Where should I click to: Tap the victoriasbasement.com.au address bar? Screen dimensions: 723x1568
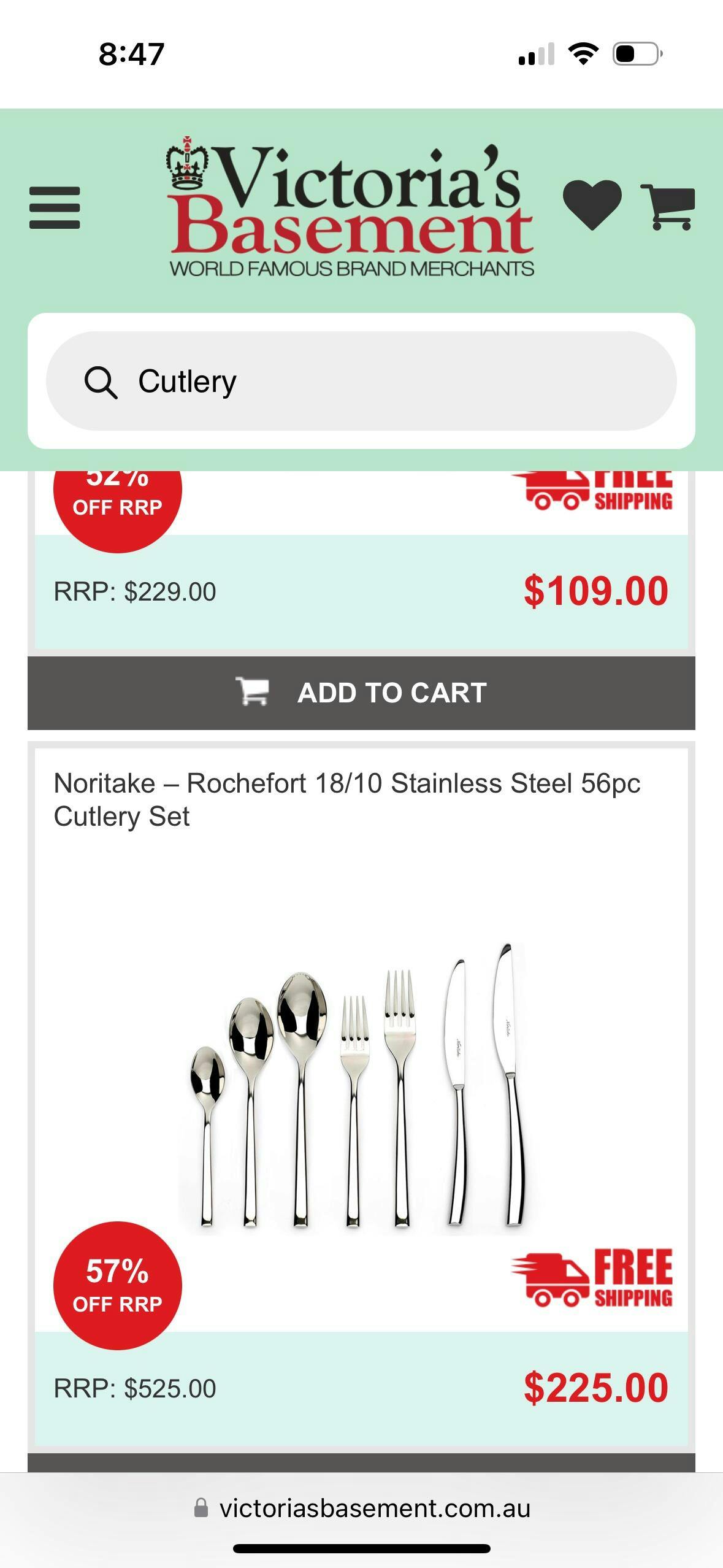[362, 1508]
